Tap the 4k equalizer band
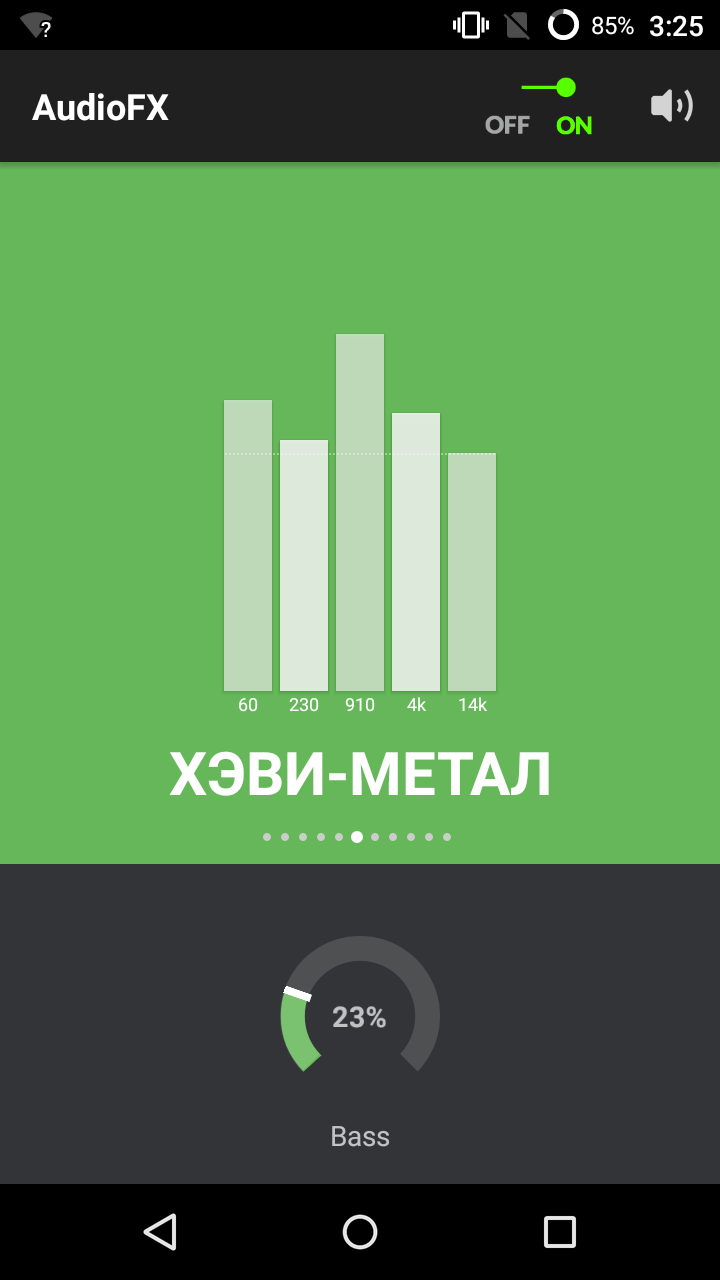The height and width of the screenshot is (1280, 720). pos(416,552)
